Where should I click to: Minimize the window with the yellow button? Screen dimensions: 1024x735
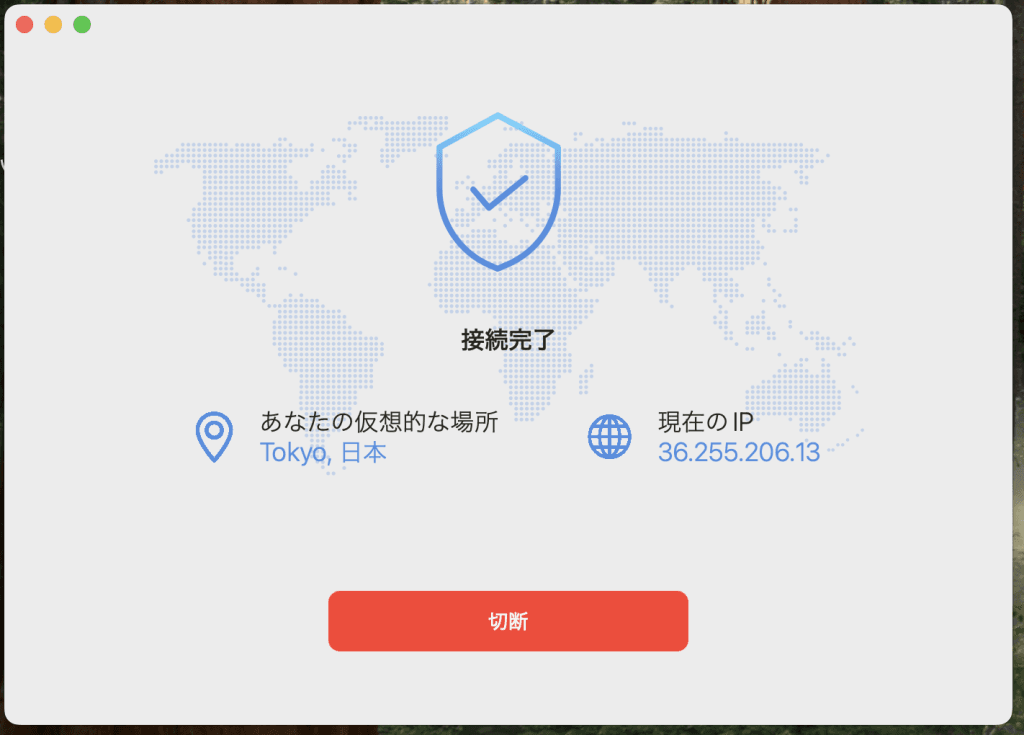(x=53, y=24)
